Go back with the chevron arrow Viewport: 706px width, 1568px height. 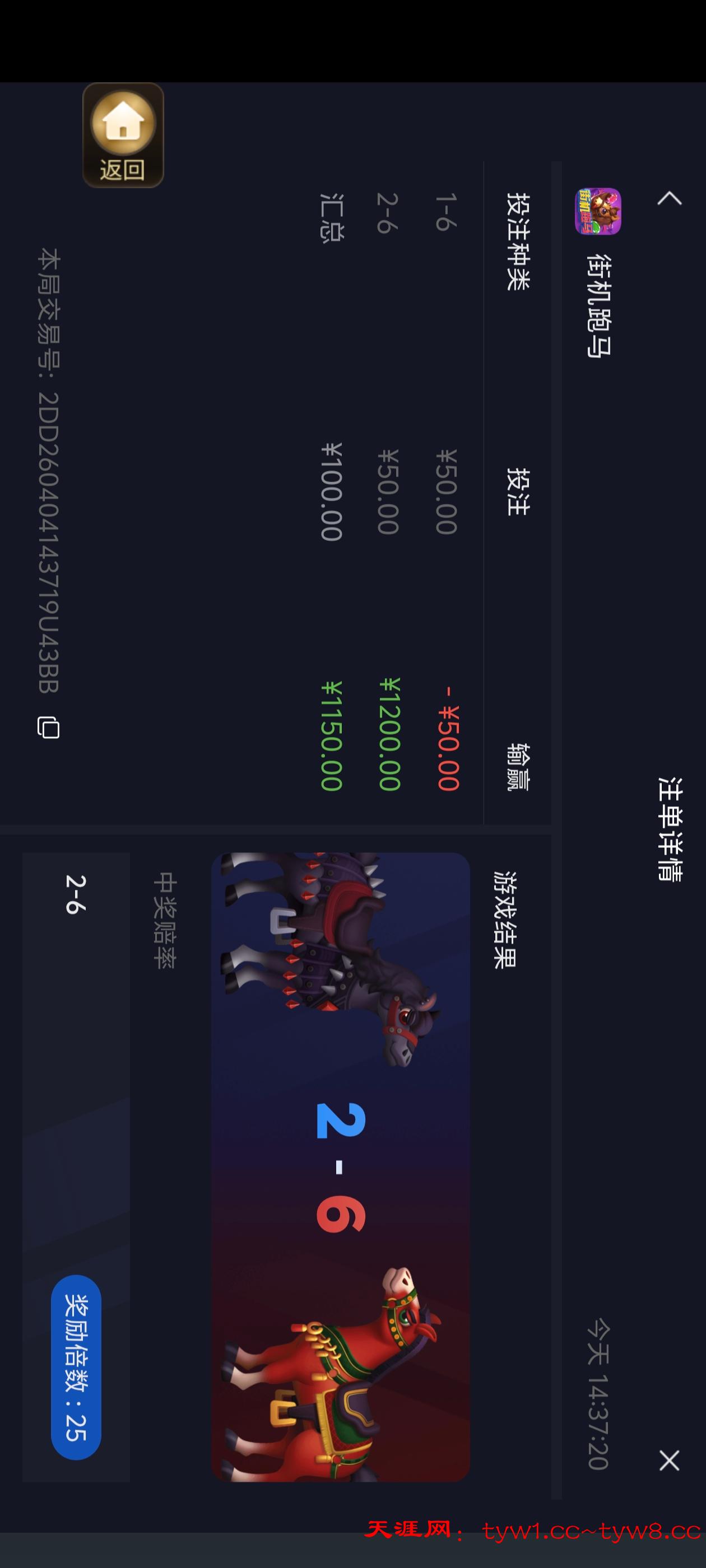(670, 198)
